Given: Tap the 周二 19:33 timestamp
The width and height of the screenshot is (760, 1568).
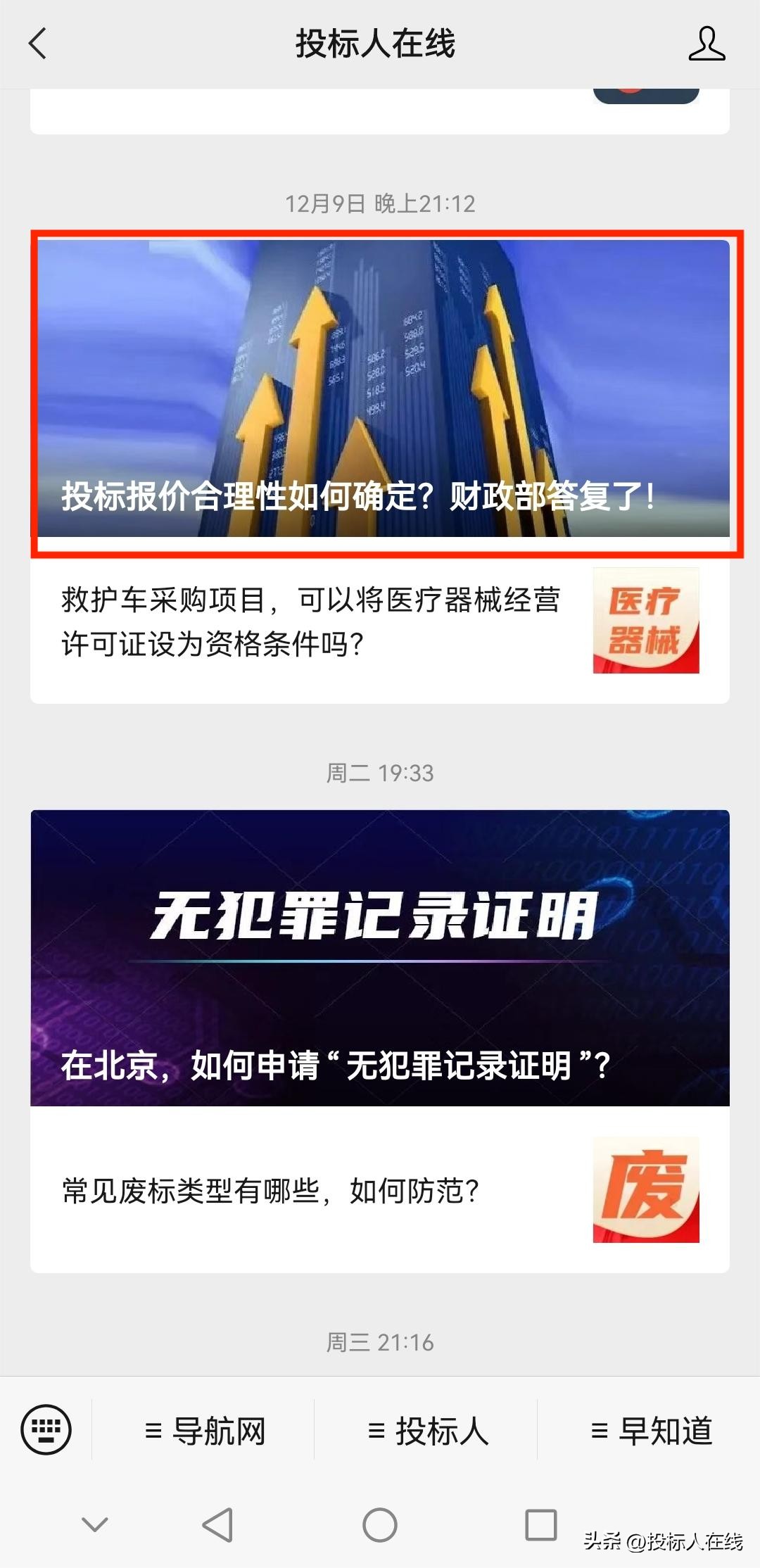Looking at the screenshot, I should click(x=380, y=771).
